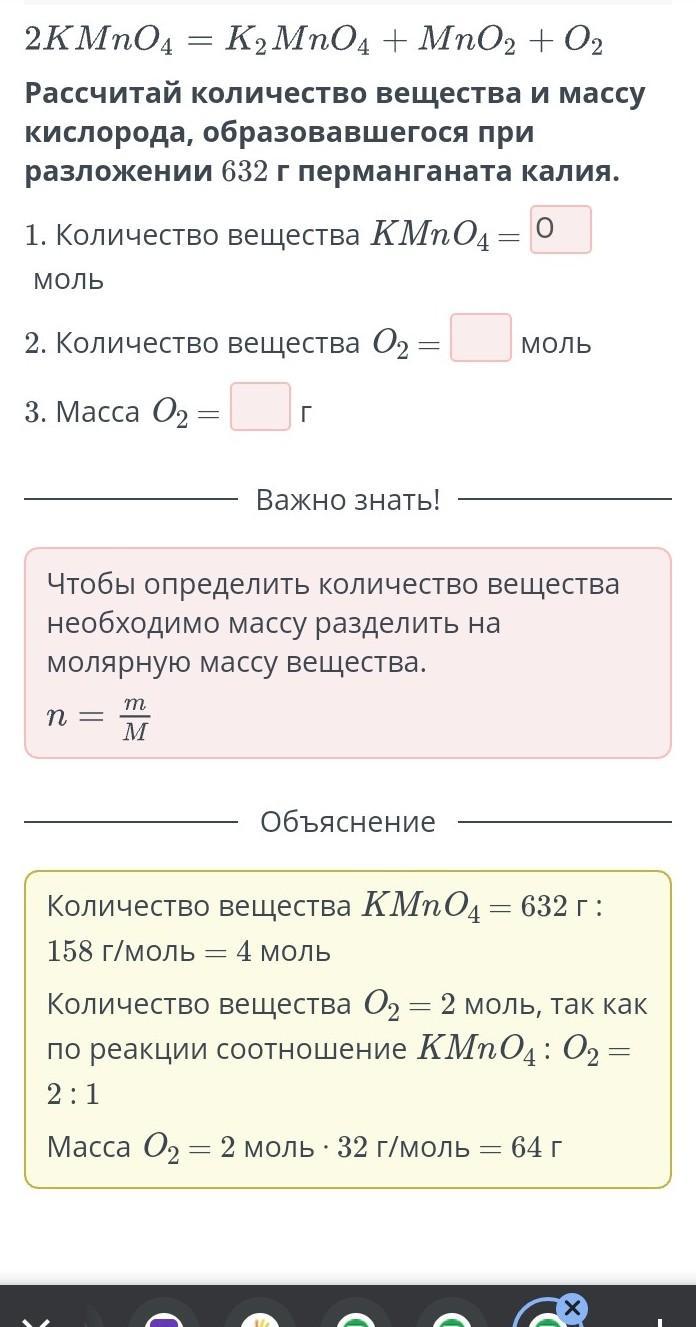The height and width of the screenshot is (1327, 696).
Task: Close the active browser tab with X badge
Action: coord(572,1307)
